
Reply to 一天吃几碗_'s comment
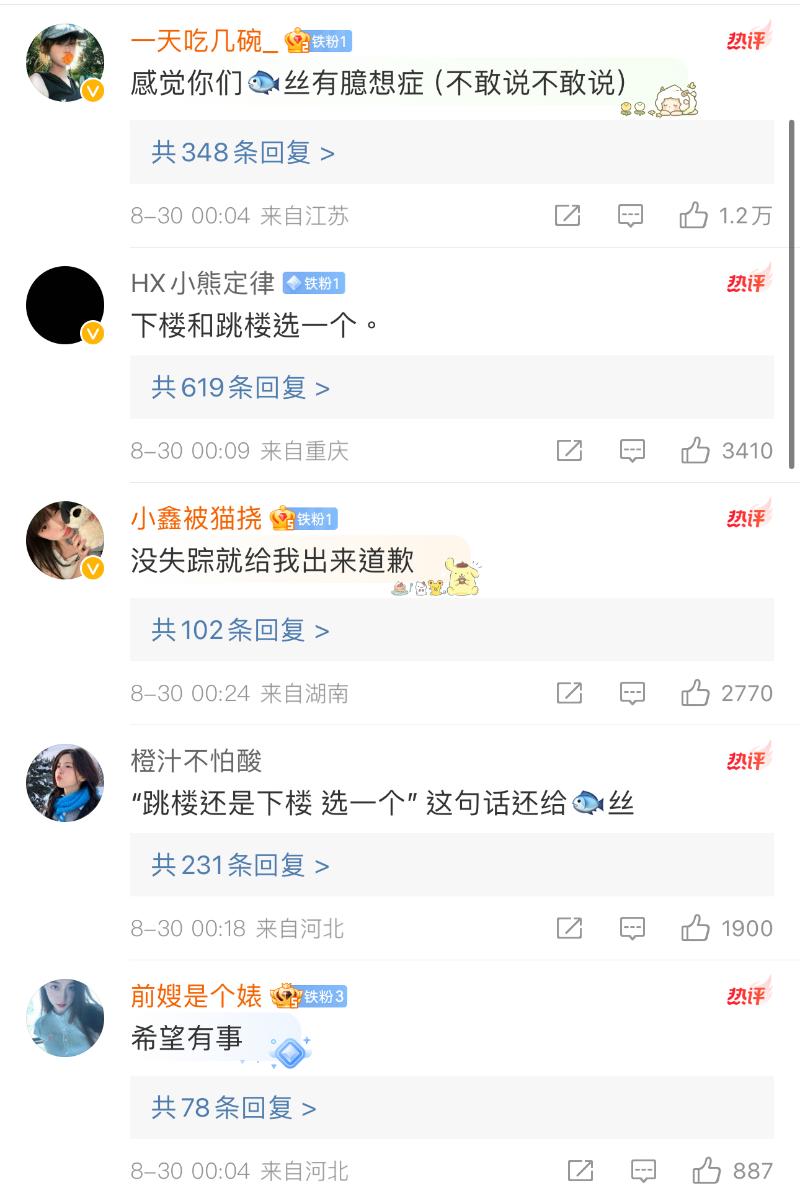coord(630,215)
